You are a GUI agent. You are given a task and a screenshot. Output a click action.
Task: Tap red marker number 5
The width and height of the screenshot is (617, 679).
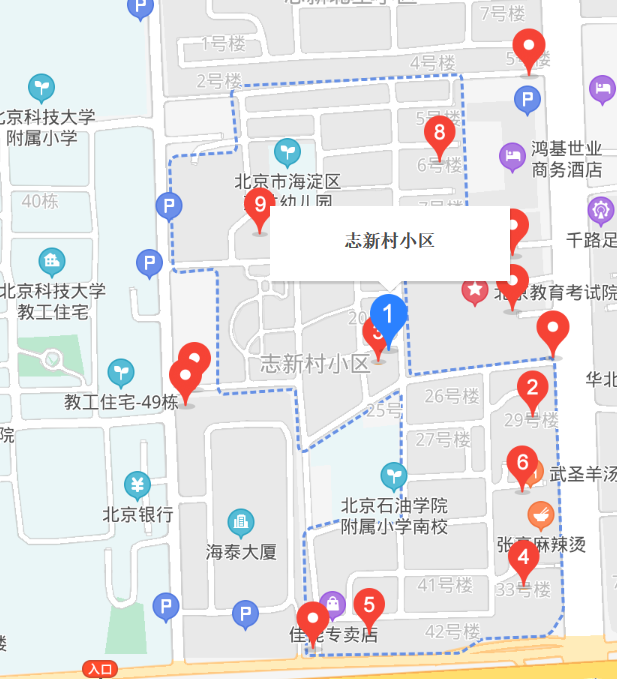point(369,605)
